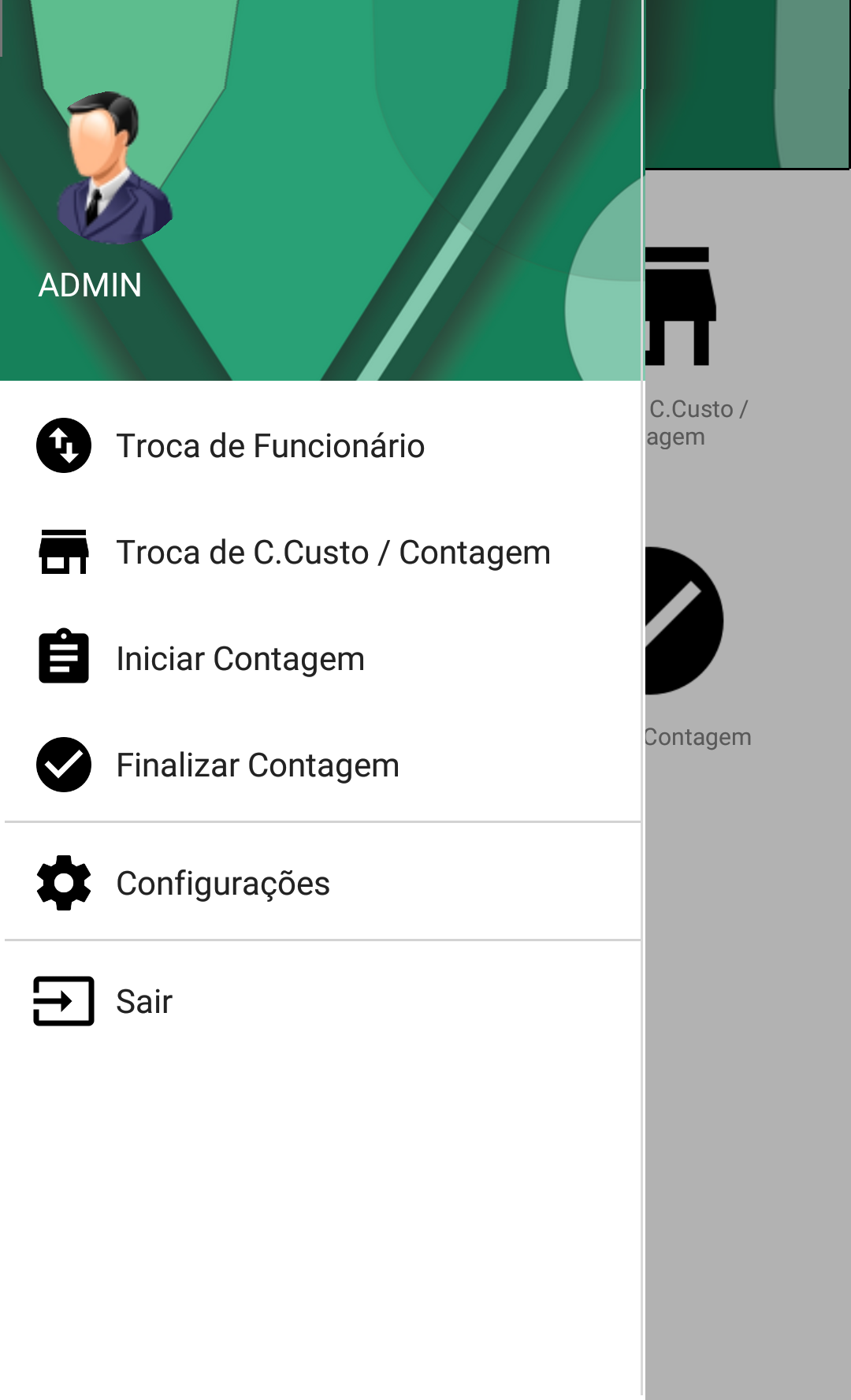Select Troca de C.Custo / Contagem

coord(333,553)
